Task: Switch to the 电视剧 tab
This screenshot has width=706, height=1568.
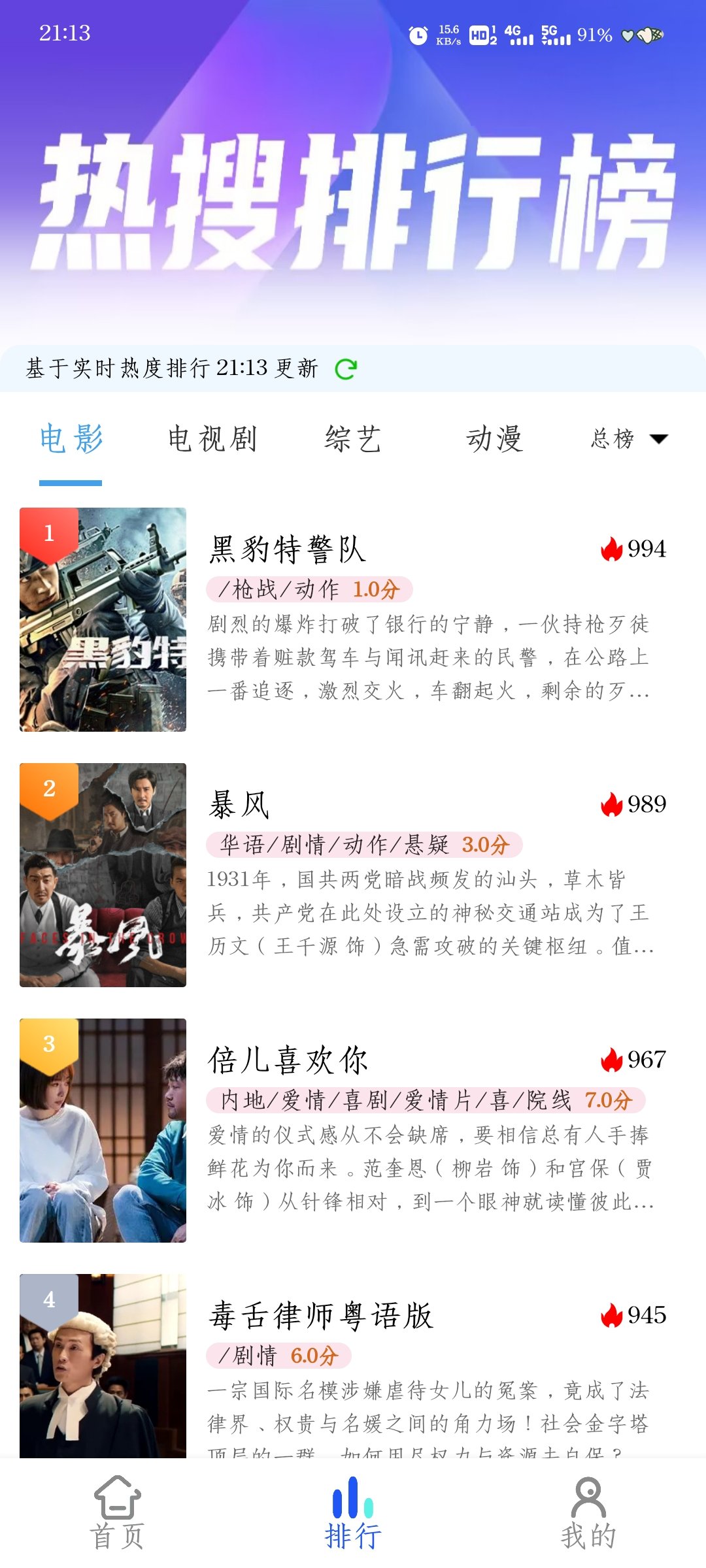Action: (x=212, y=438)
